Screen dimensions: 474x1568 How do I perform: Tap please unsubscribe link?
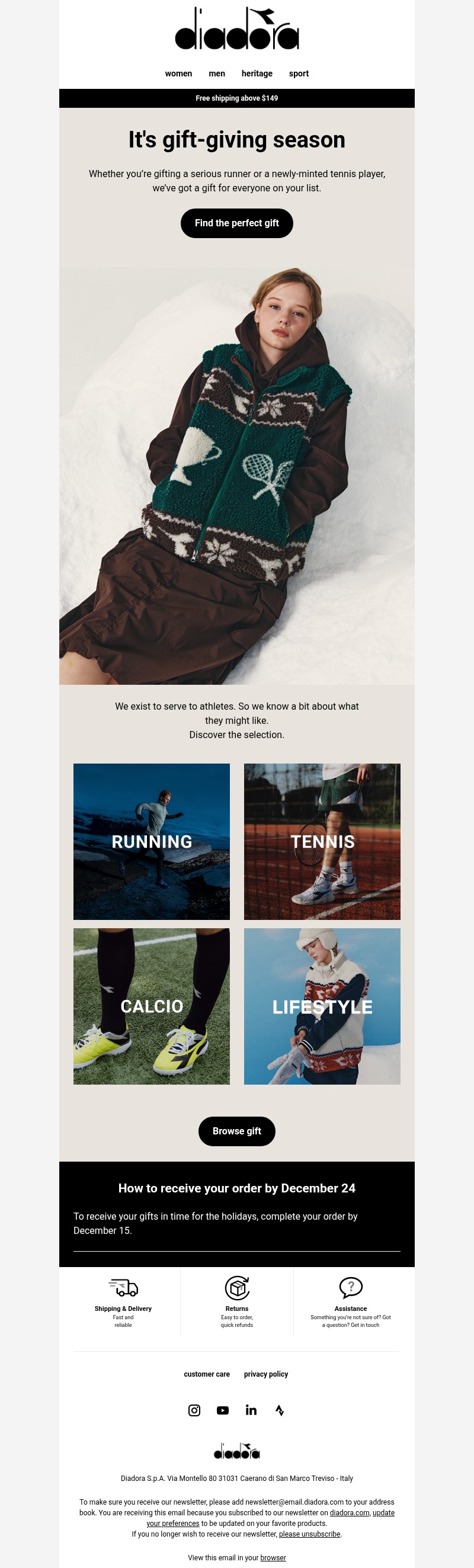coord(310,1534)
